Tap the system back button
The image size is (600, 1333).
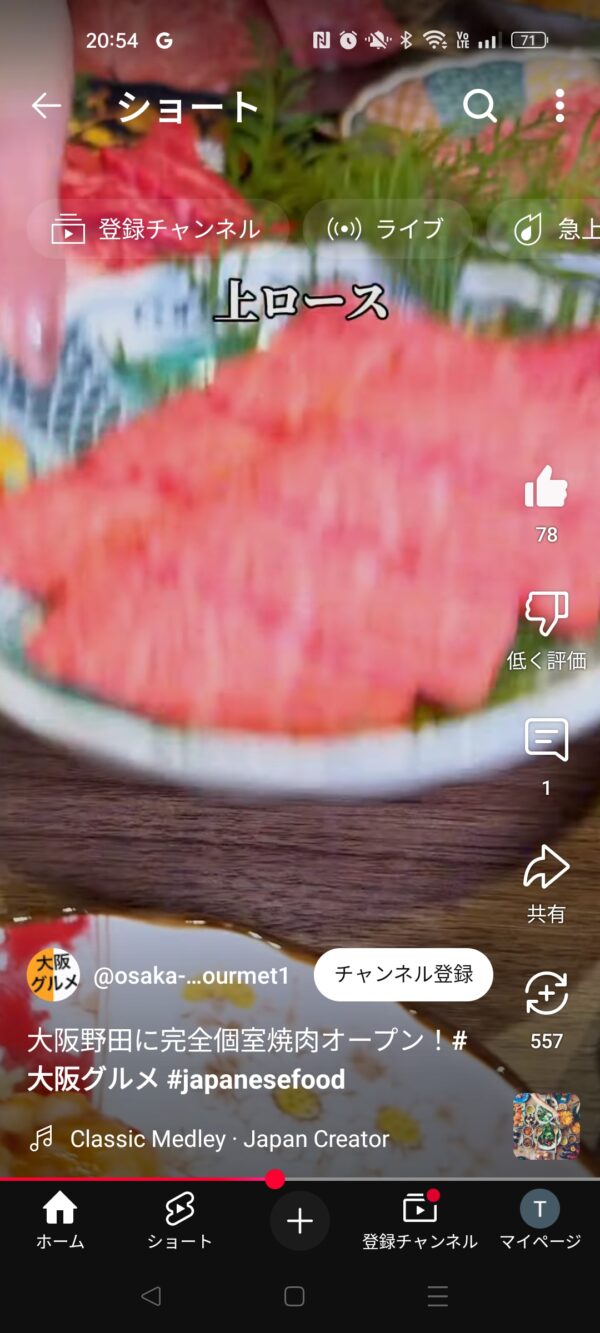pos(151,1297)
